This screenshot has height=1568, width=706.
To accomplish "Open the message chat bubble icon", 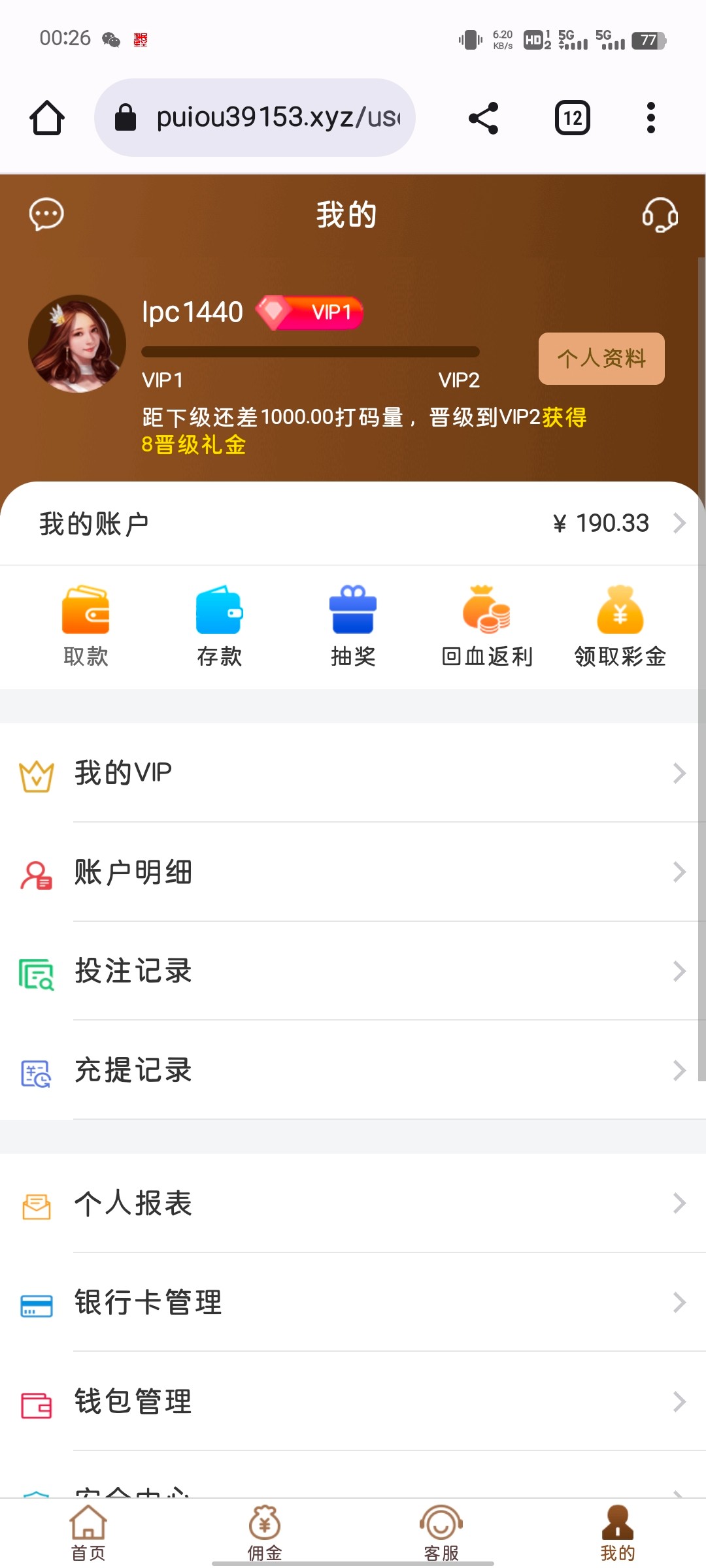I will coord(45,214).
